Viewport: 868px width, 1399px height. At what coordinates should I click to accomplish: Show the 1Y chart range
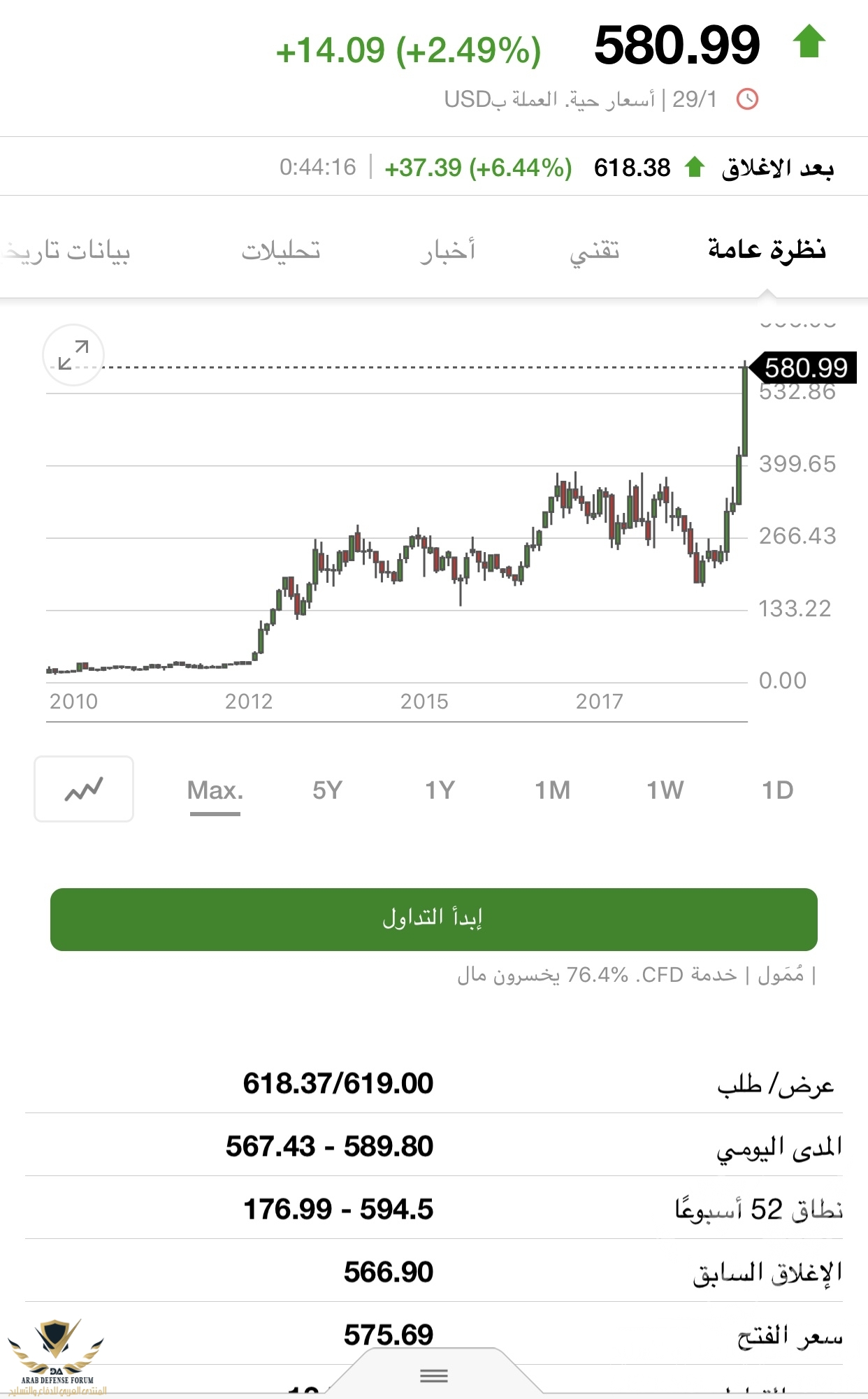(440, 790)
